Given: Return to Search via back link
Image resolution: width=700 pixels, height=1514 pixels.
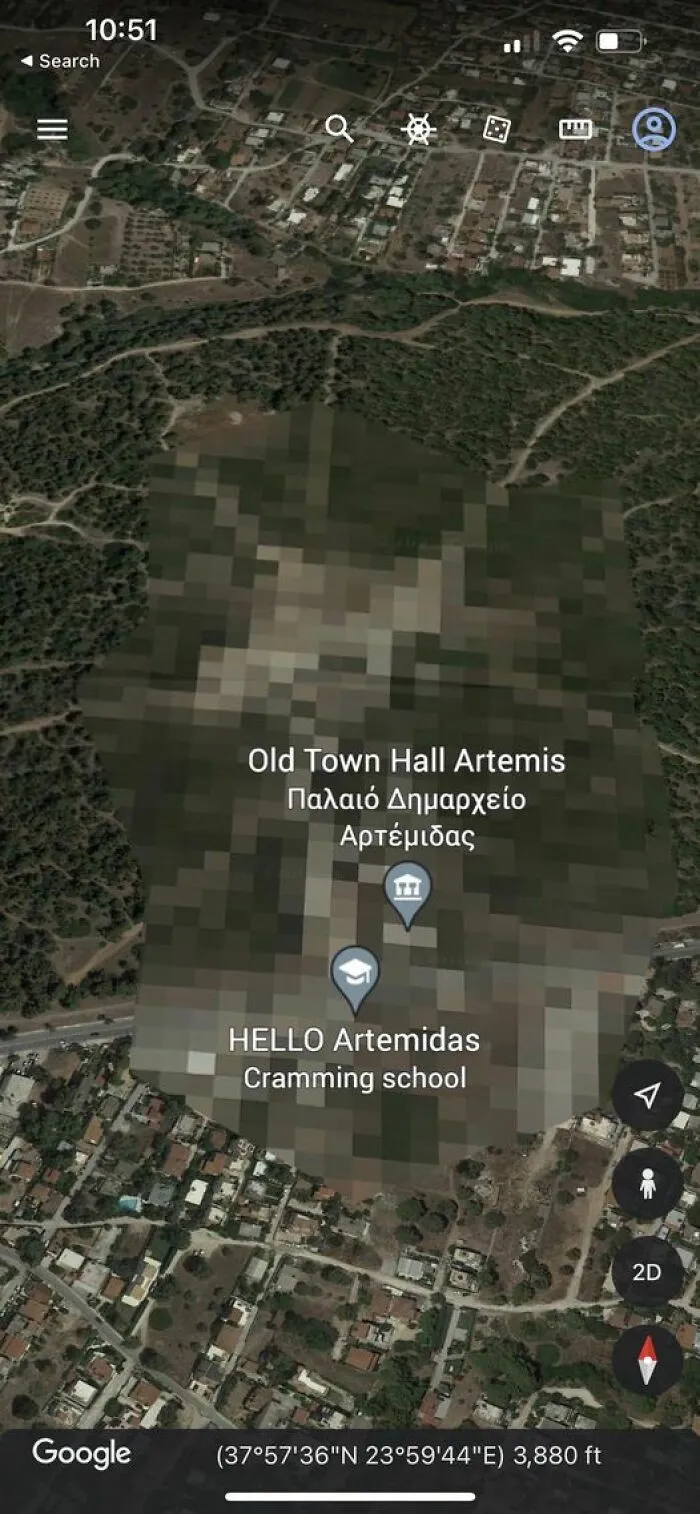Looking at the screenshot, I should pyautogui.click(x=60, y=61).
